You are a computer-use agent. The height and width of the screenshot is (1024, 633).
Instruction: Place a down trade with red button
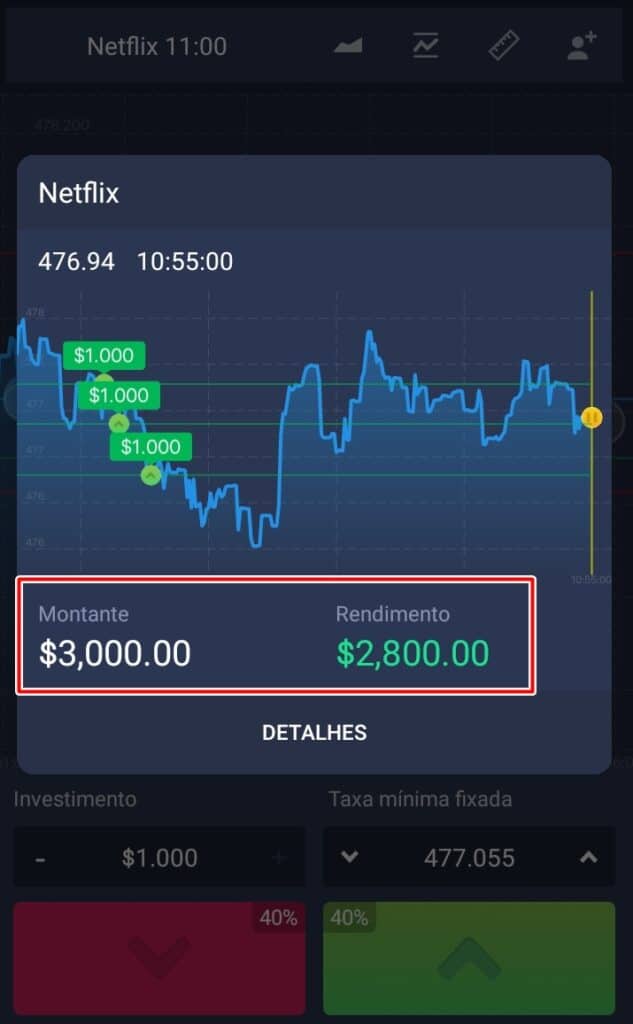(x=159, y=957)
